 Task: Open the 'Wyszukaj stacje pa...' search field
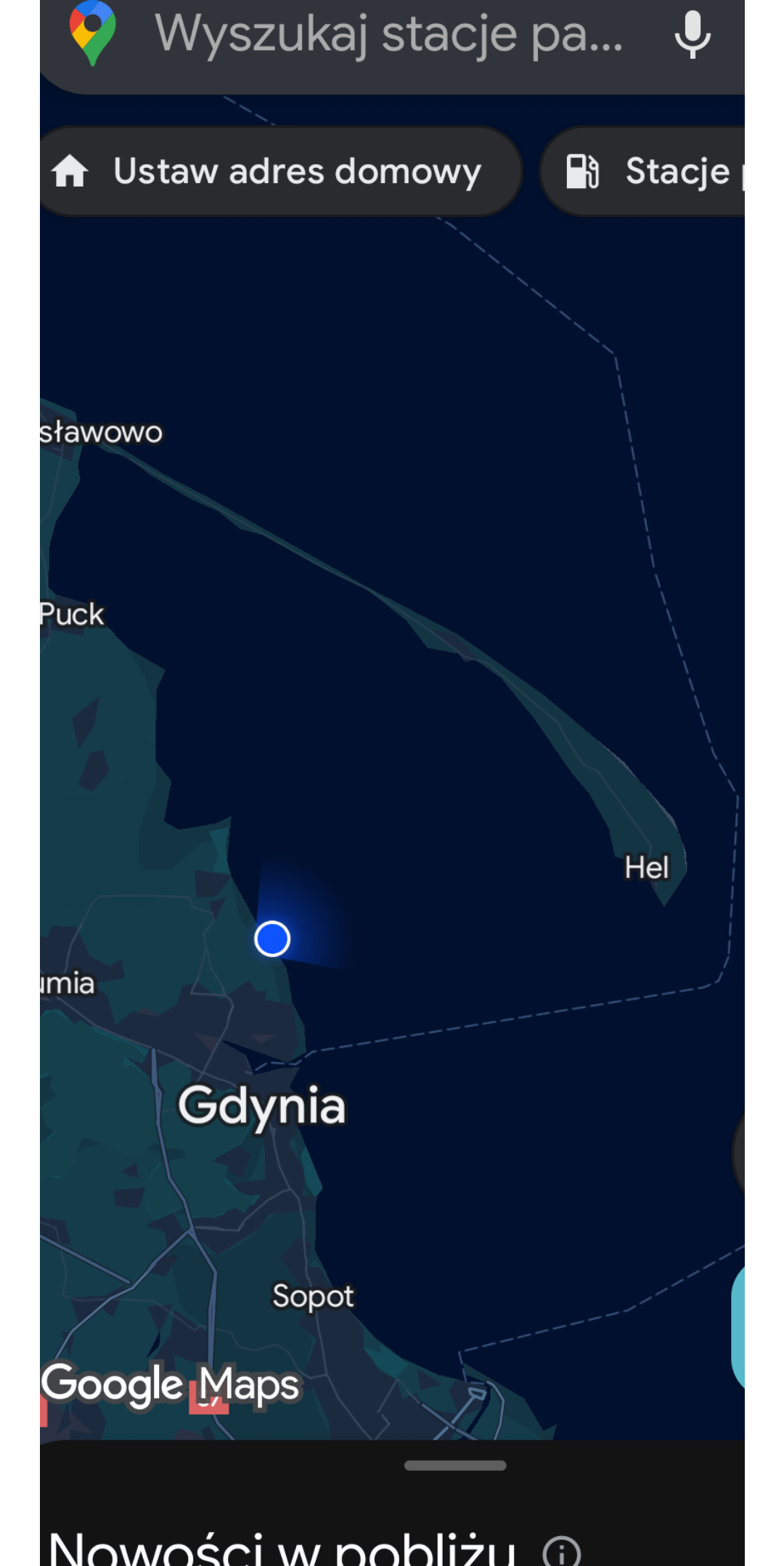tap(388, 35)
